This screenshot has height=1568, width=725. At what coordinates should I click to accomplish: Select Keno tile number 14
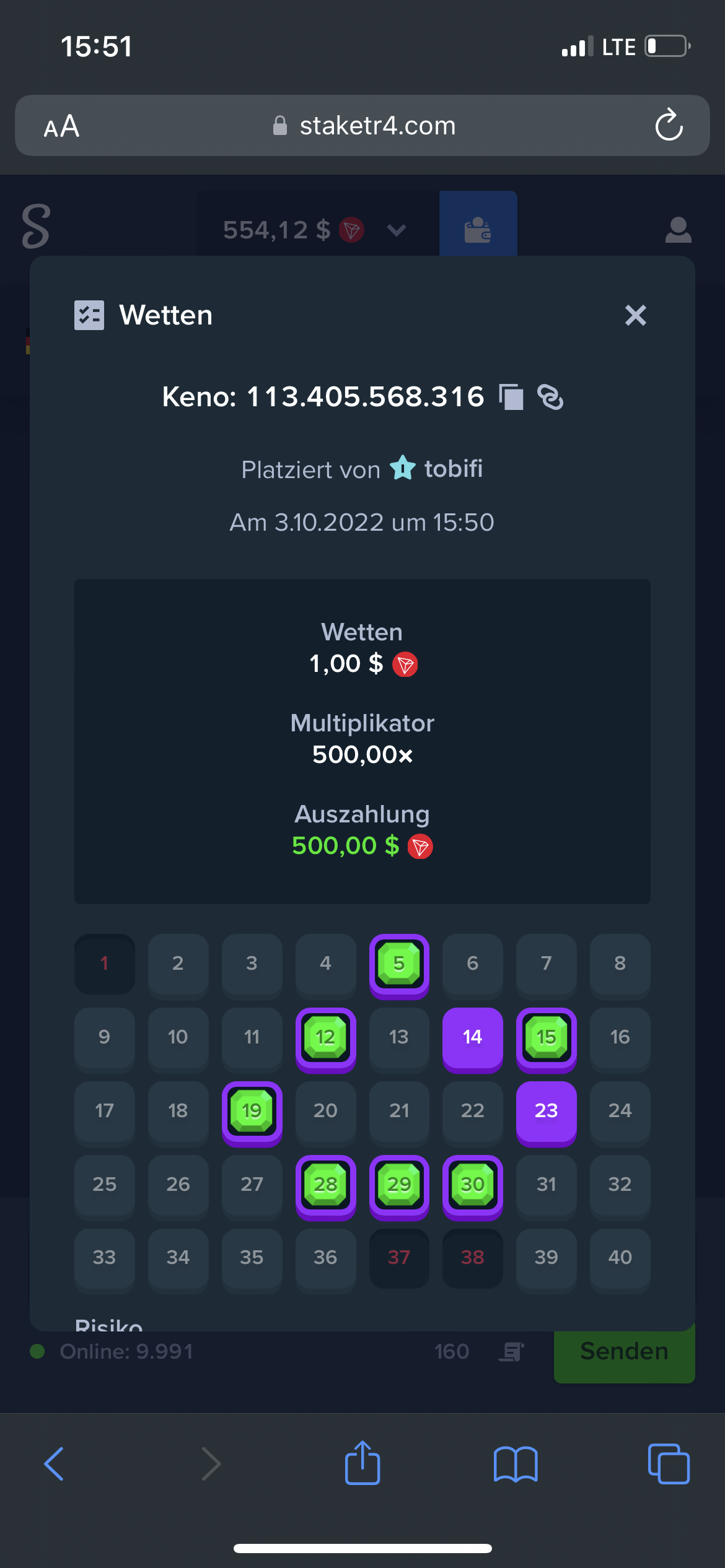tap(472, 1038)
